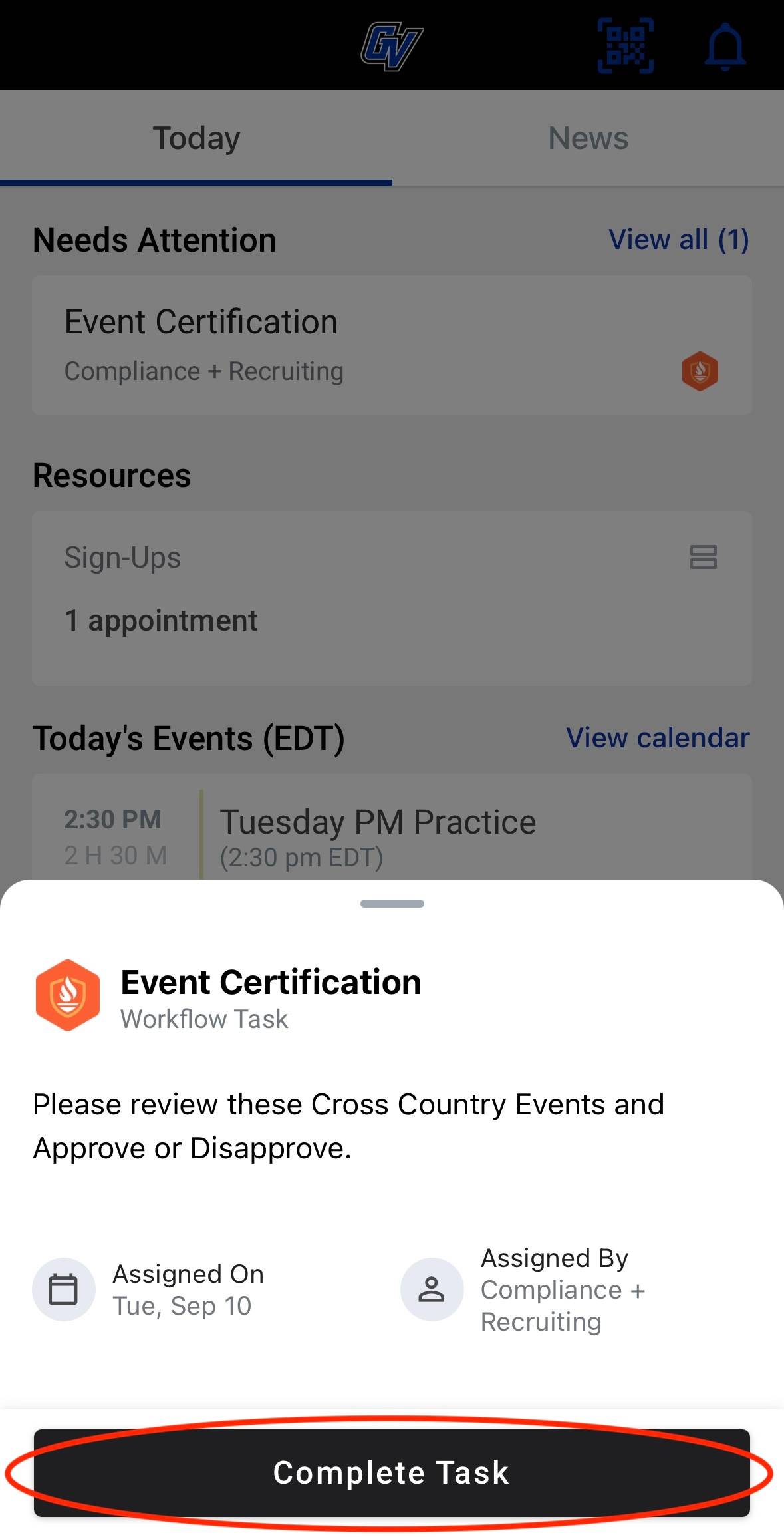The height and width of the screenshot is (1537, 784).
Task: Tap Assigned On date Tue, Sep 10
Action: click(184, 1305)
